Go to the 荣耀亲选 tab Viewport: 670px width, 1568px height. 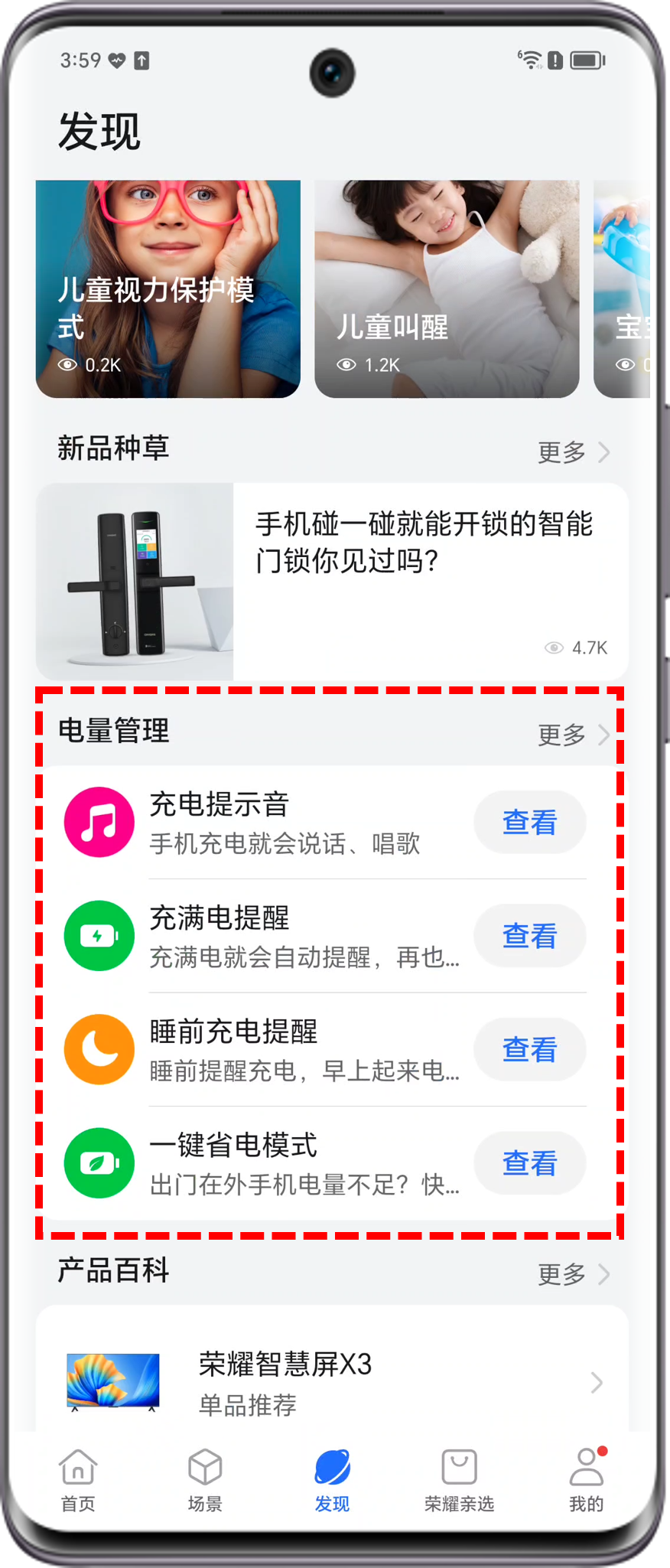(459, 1480)
